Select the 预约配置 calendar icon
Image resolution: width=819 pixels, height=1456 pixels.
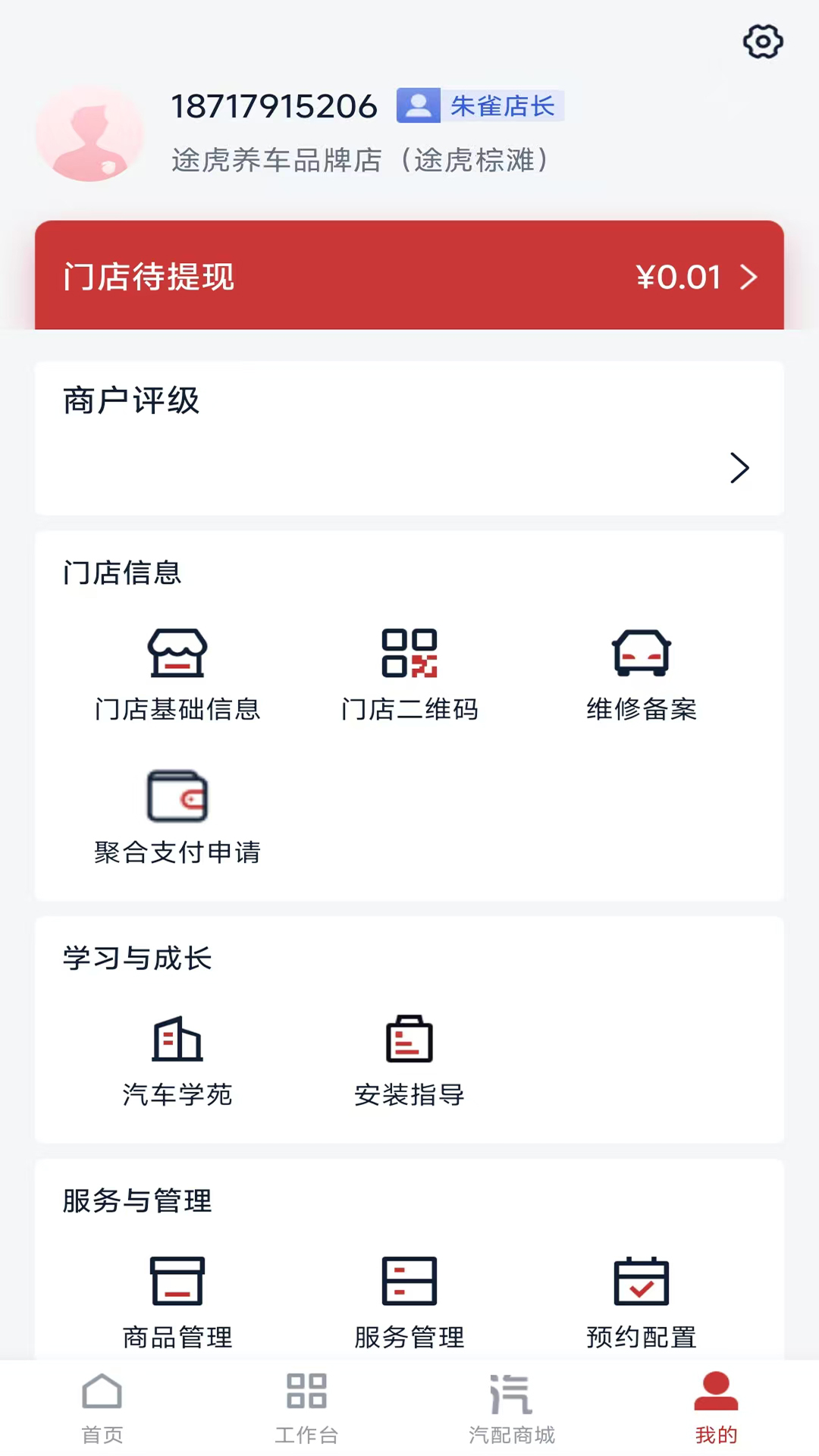[x=641, y=1282]
